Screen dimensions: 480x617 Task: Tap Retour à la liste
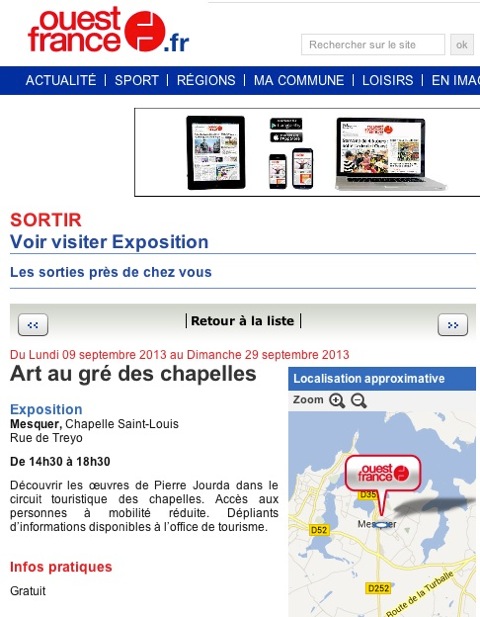(243, 321)
